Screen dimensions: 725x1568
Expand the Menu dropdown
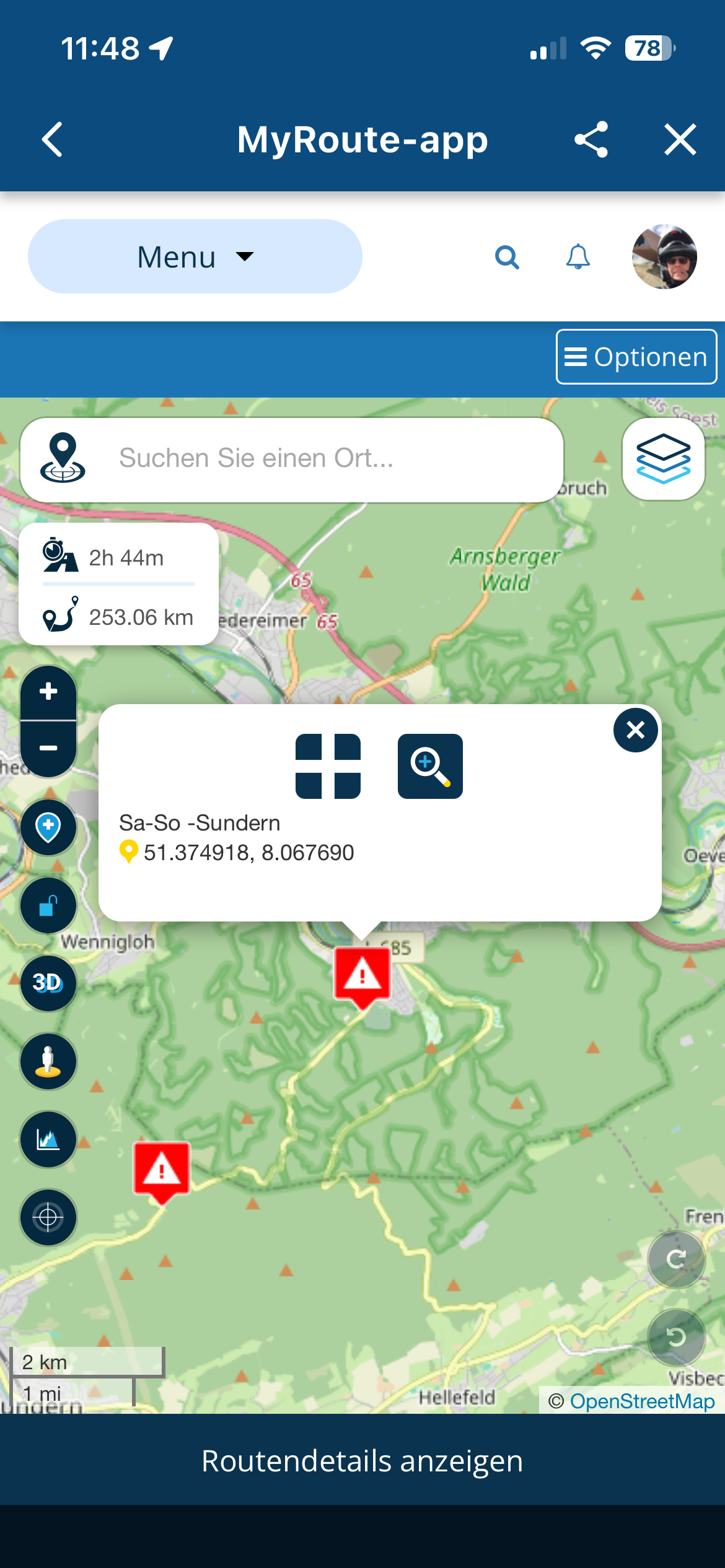(195, 256)
